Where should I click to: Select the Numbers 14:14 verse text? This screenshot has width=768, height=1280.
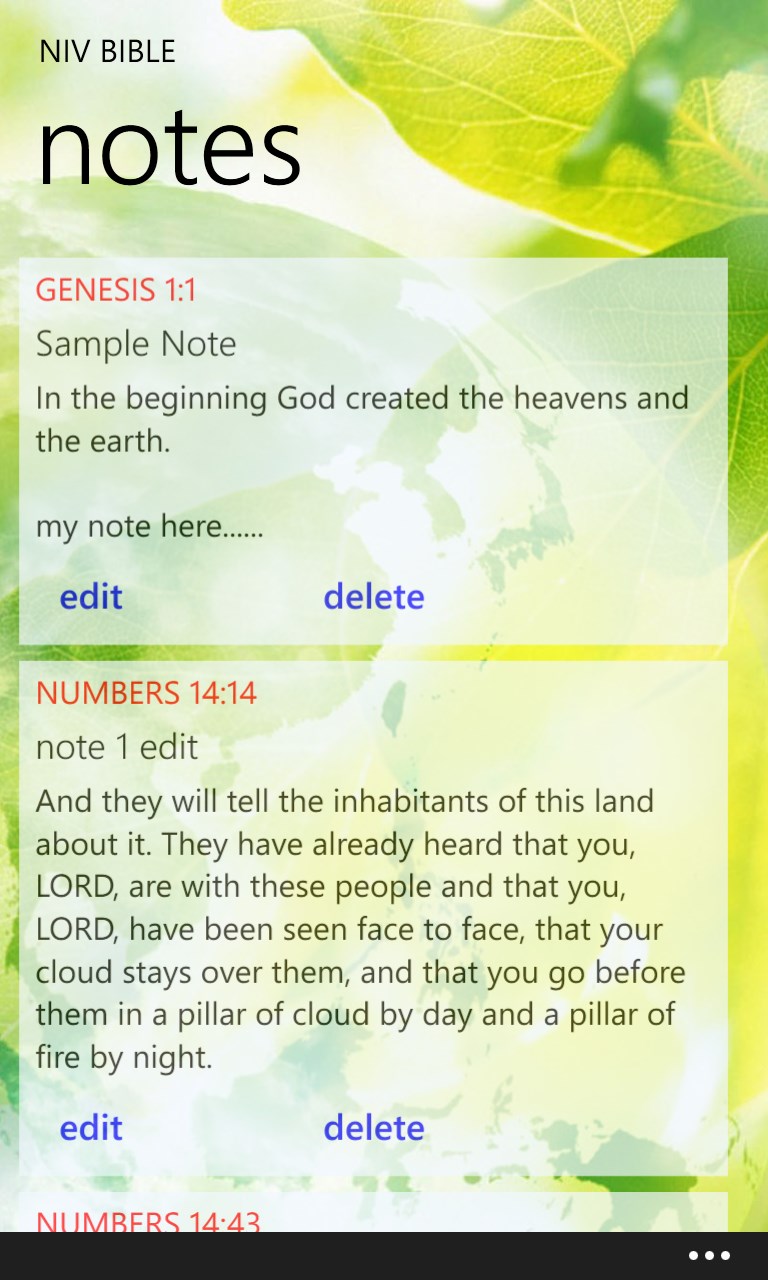click(360, 928)
